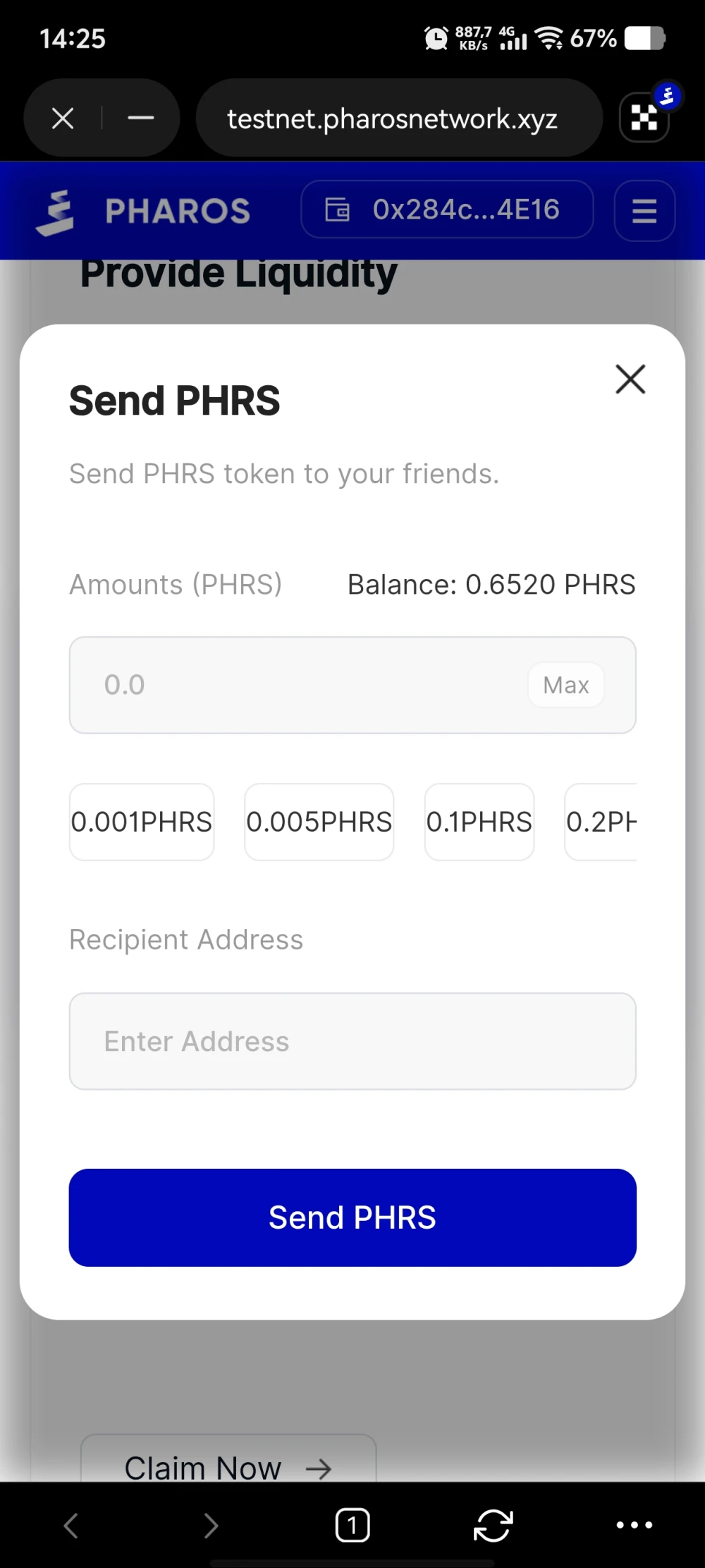
Task: Tap the Max amount button
Action: (x=565, y=684)
